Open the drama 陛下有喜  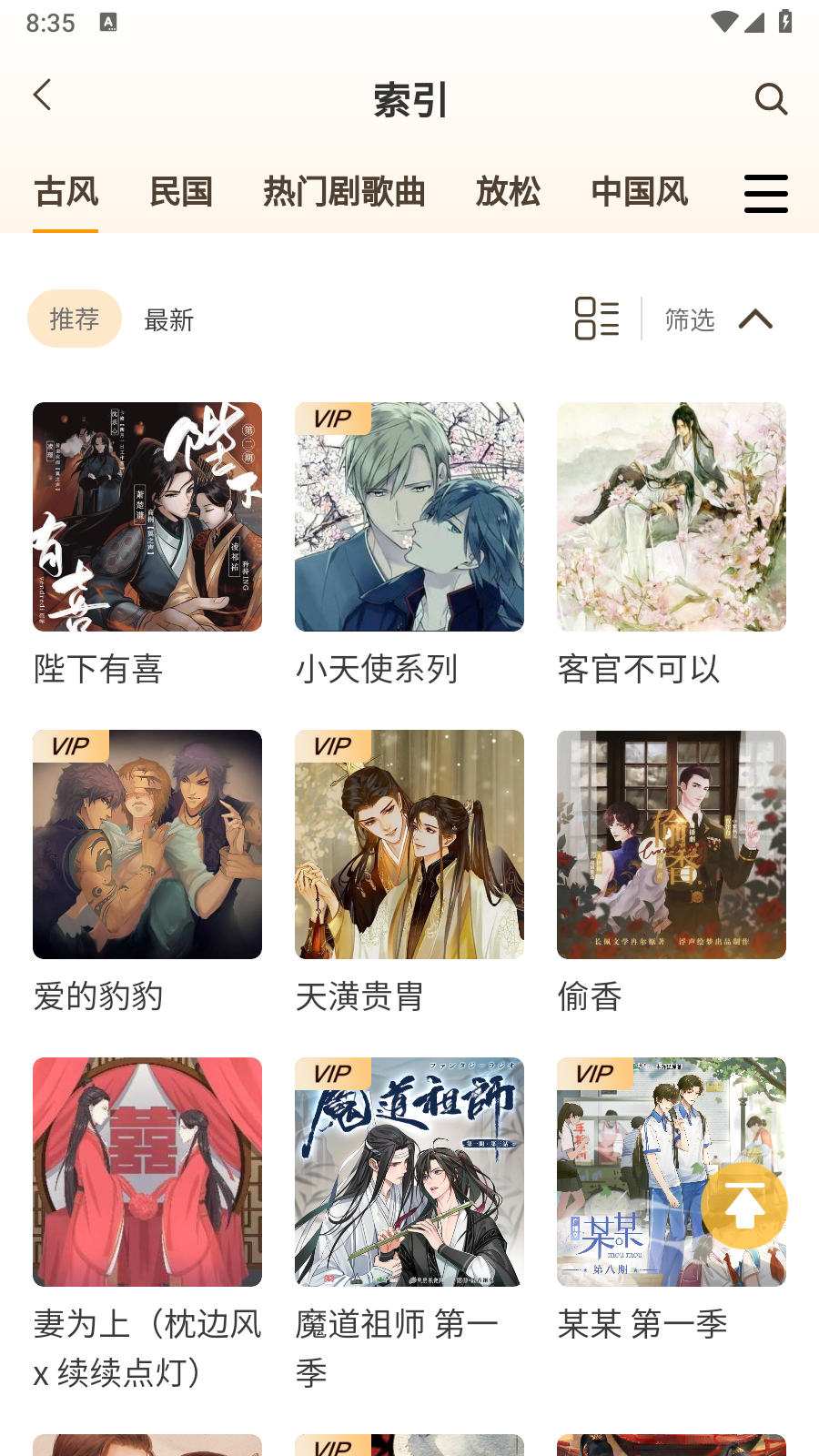pyautogui.click(x=147, y=516)
